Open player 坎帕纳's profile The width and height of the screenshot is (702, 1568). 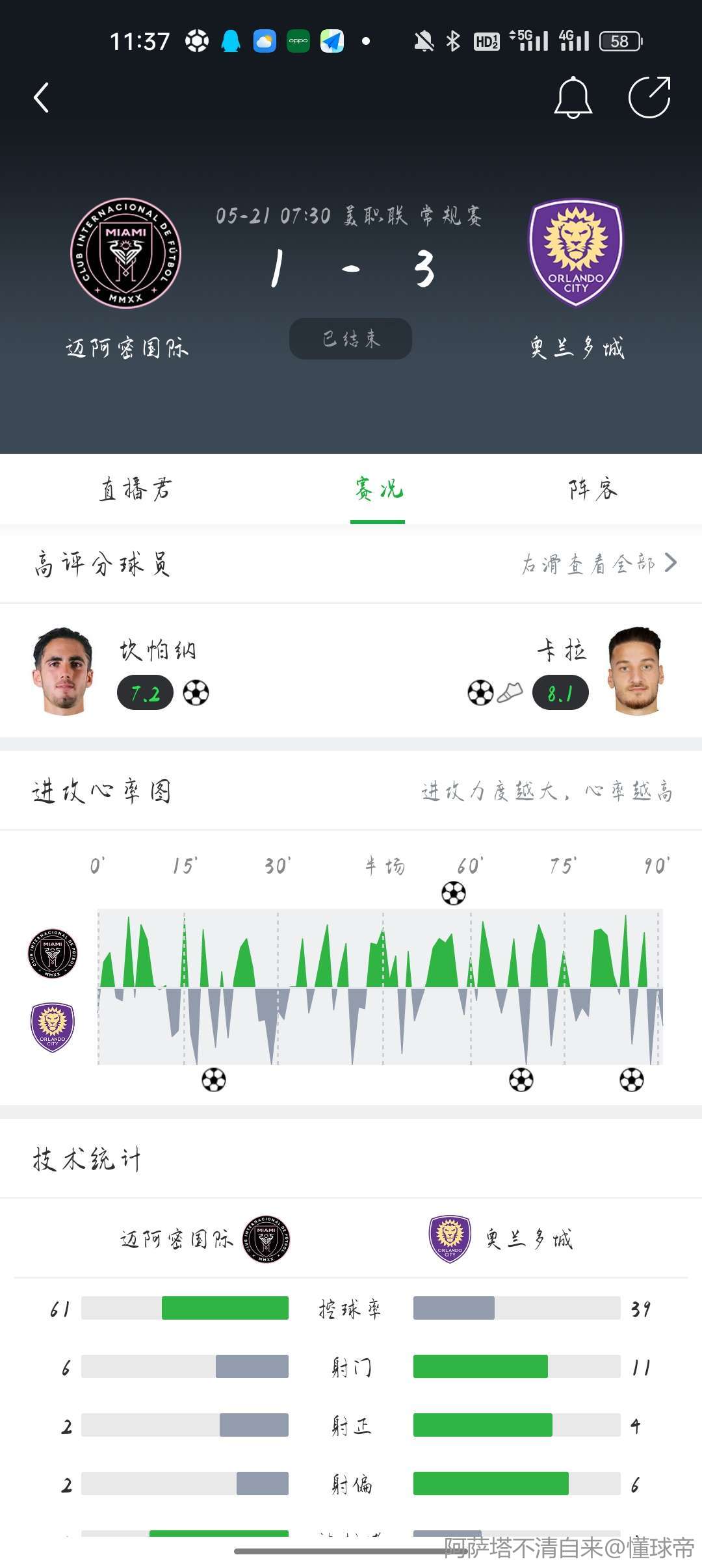point(63,671)
